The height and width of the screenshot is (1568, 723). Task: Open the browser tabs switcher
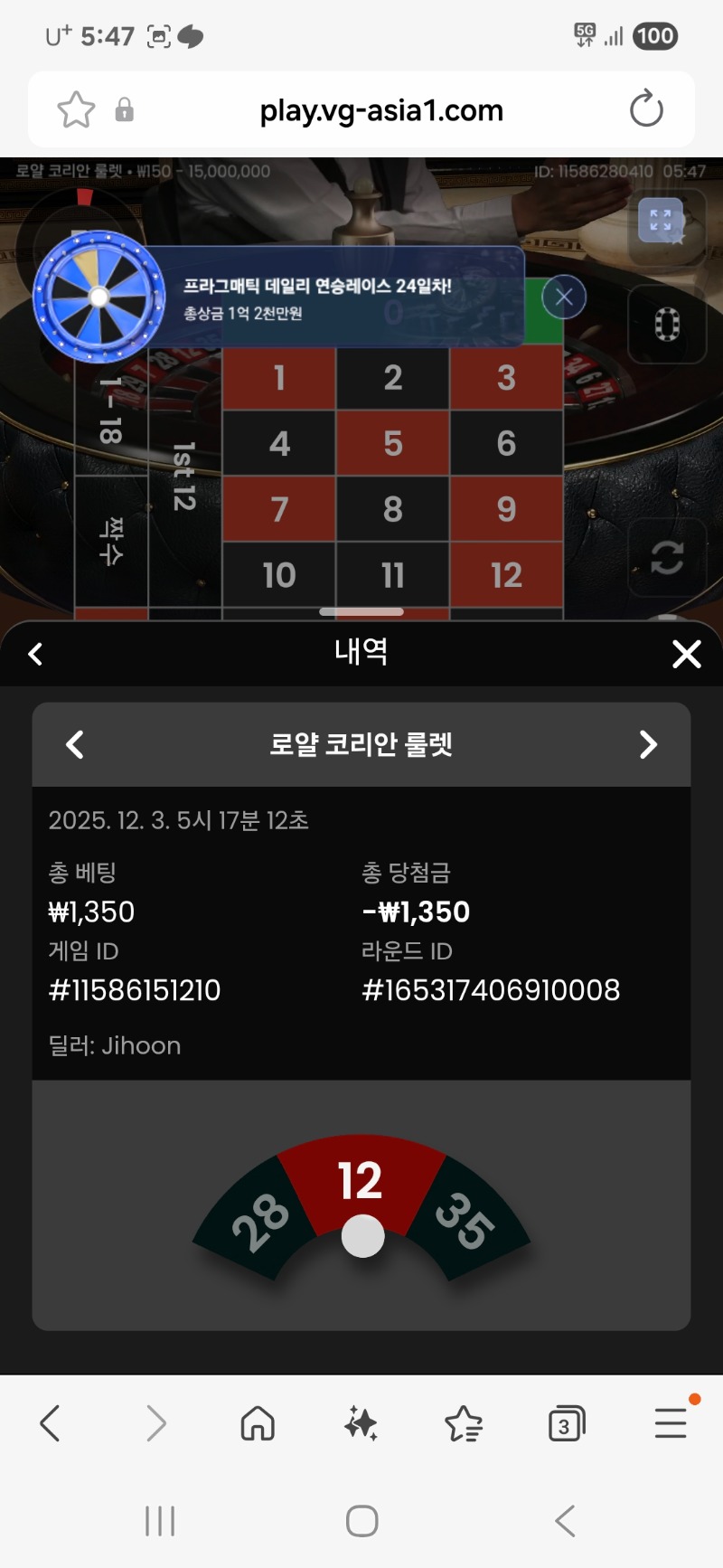567,1424
